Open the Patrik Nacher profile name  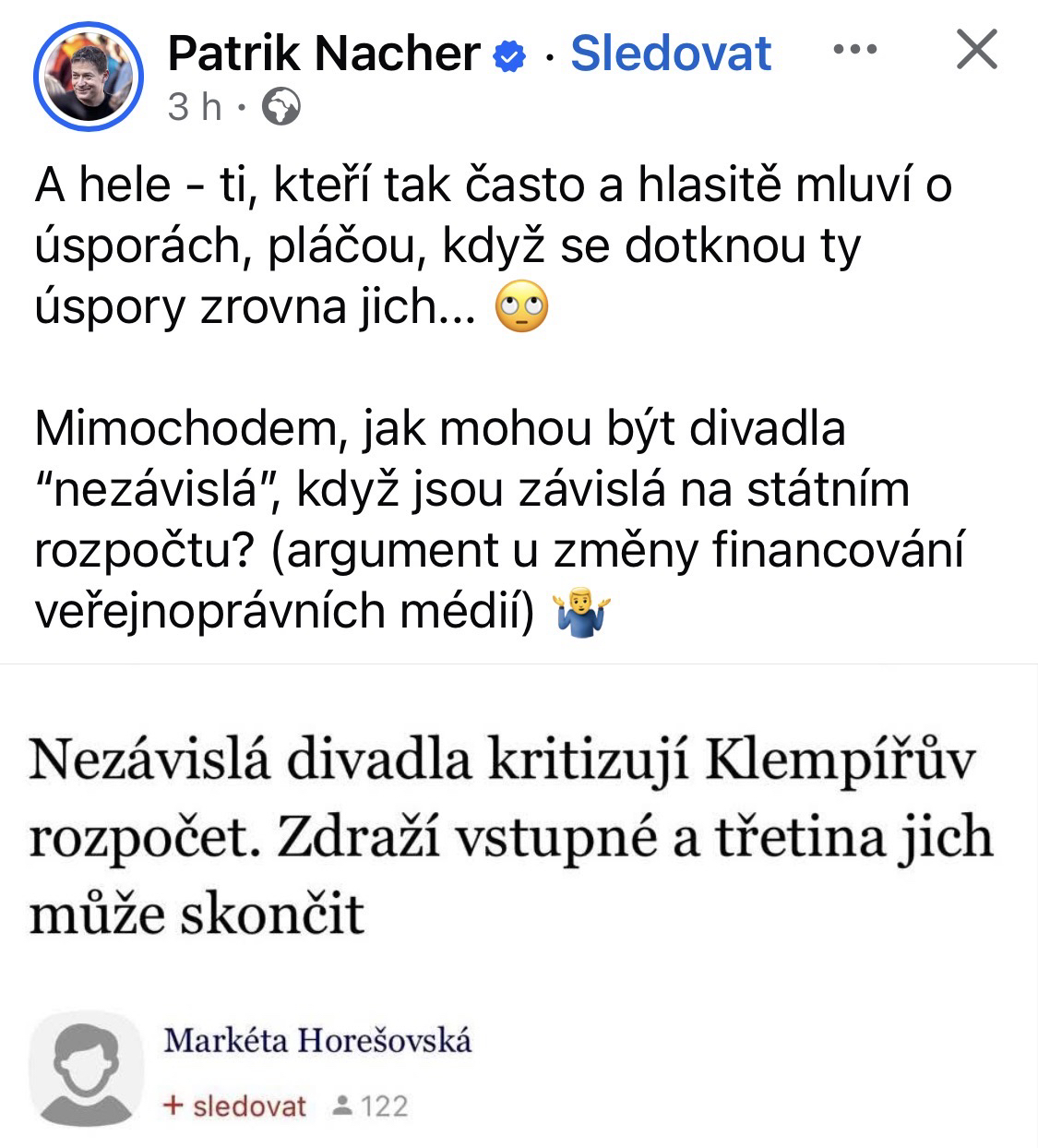pos(323,54)
